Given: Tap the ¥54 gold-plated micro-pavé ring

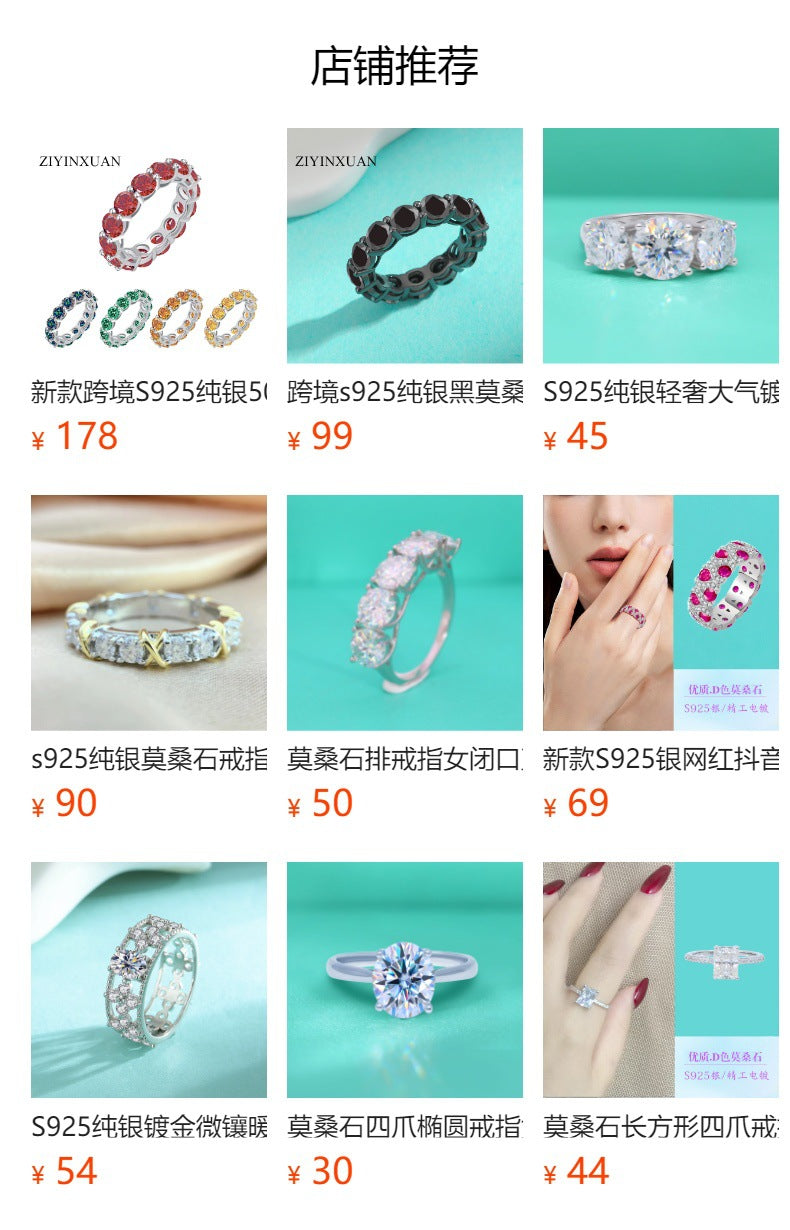Looking at the screenshot, I should [149, 980].
